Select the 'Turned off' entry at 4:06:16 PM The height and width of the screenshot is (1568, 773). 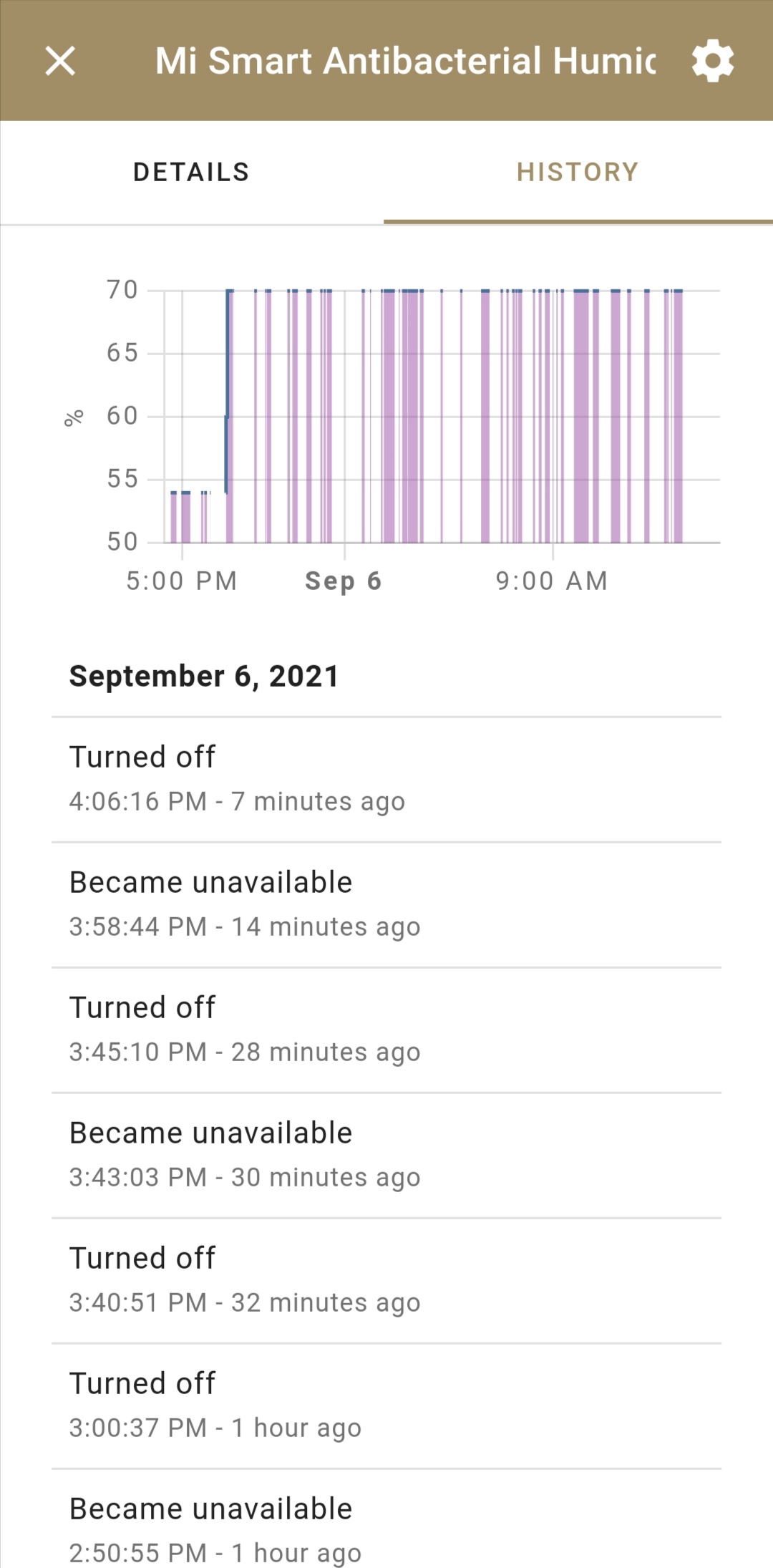click(x=386, y=777)
